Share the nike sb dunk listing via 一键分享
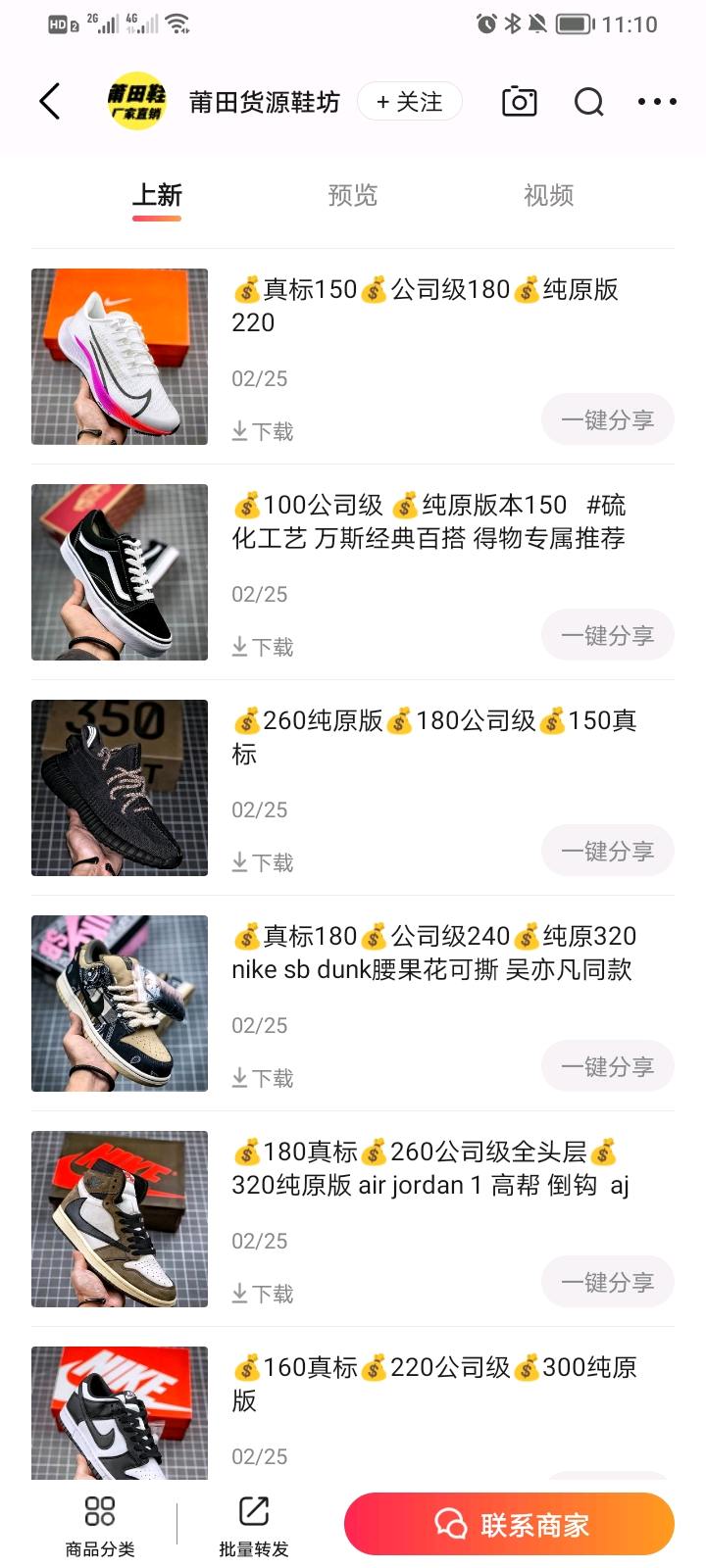Image resolution: width=706 pixels, height=1568 pixels. tap(607, 1067)
